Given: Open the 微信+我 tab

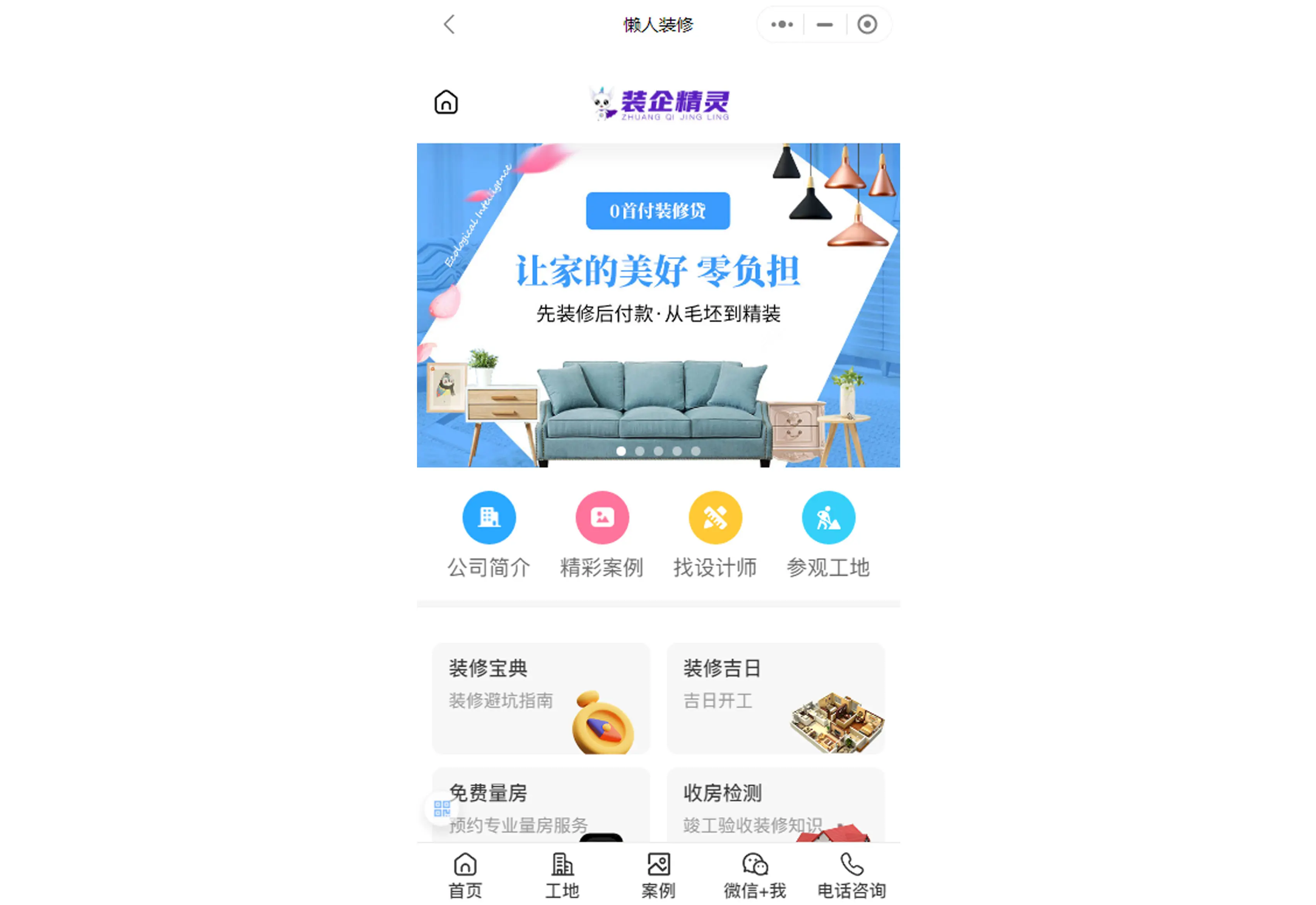Looking at the screenshot, I should (755, 876).
